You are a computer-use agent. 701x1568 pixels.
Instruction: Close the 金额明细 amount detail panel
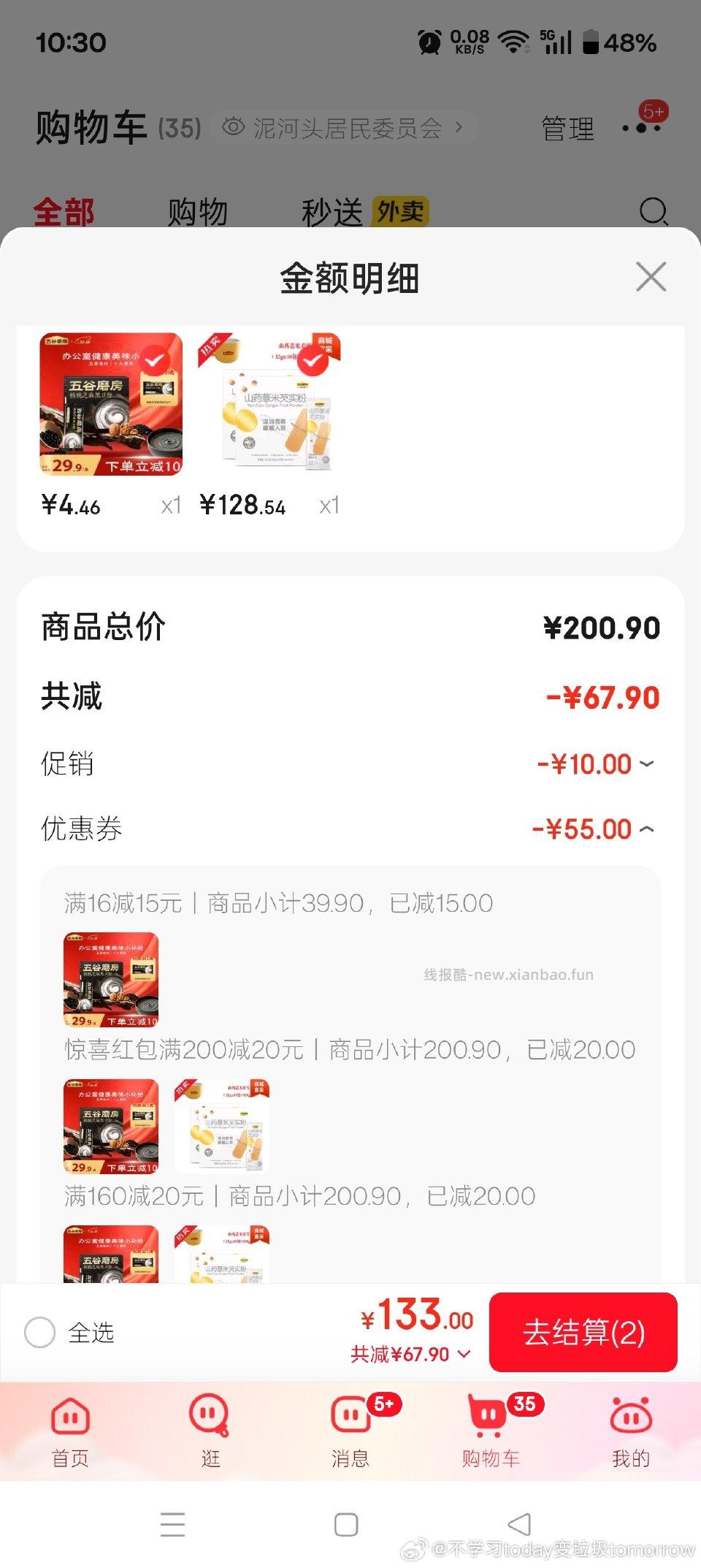point(651,277)
